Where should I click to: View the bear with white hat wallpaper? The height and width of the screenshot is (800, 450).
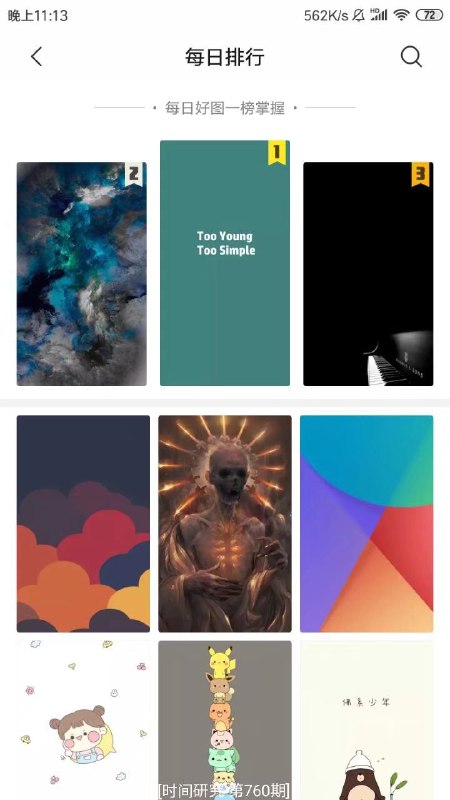click(x=367, y=720)
